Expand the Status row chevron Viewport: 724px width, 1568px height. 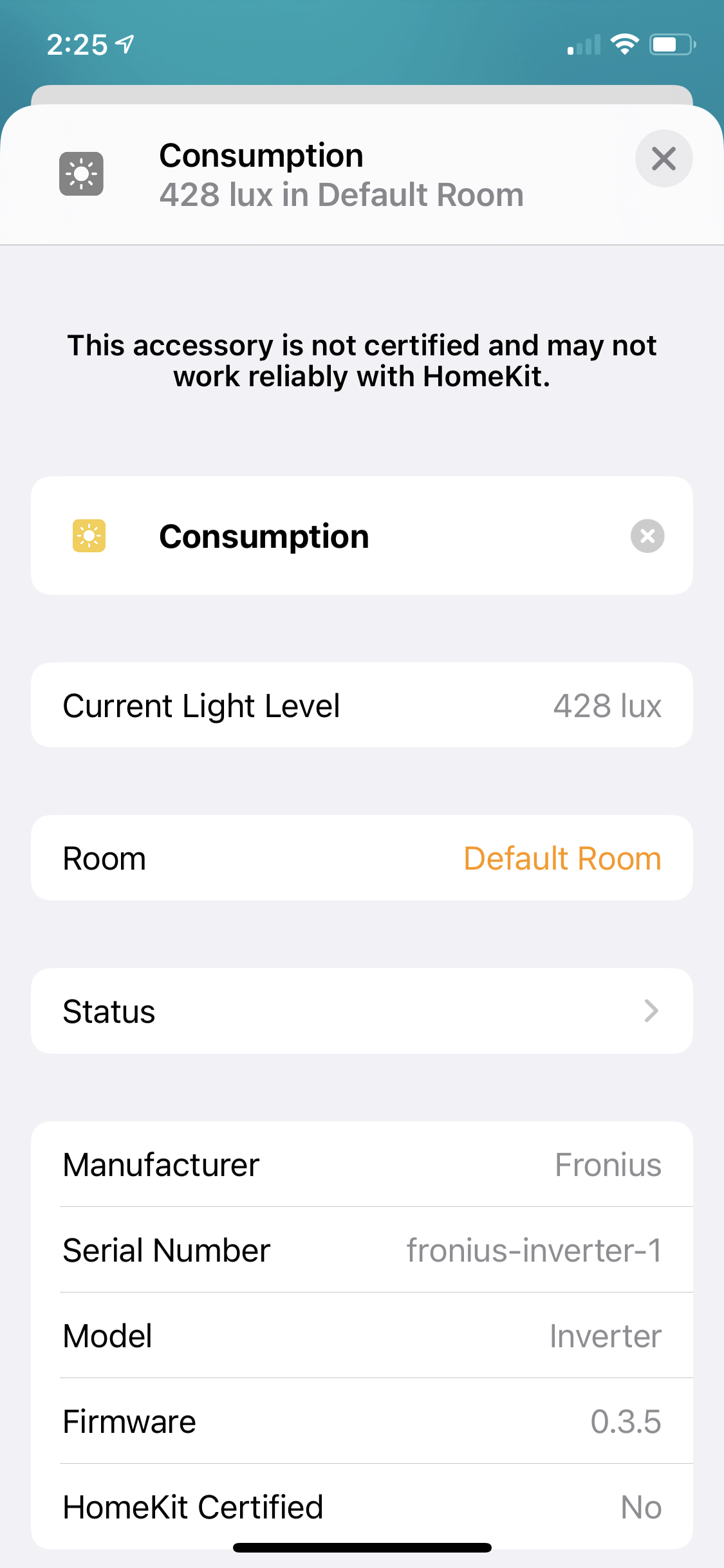click(x=651, y=1011)
